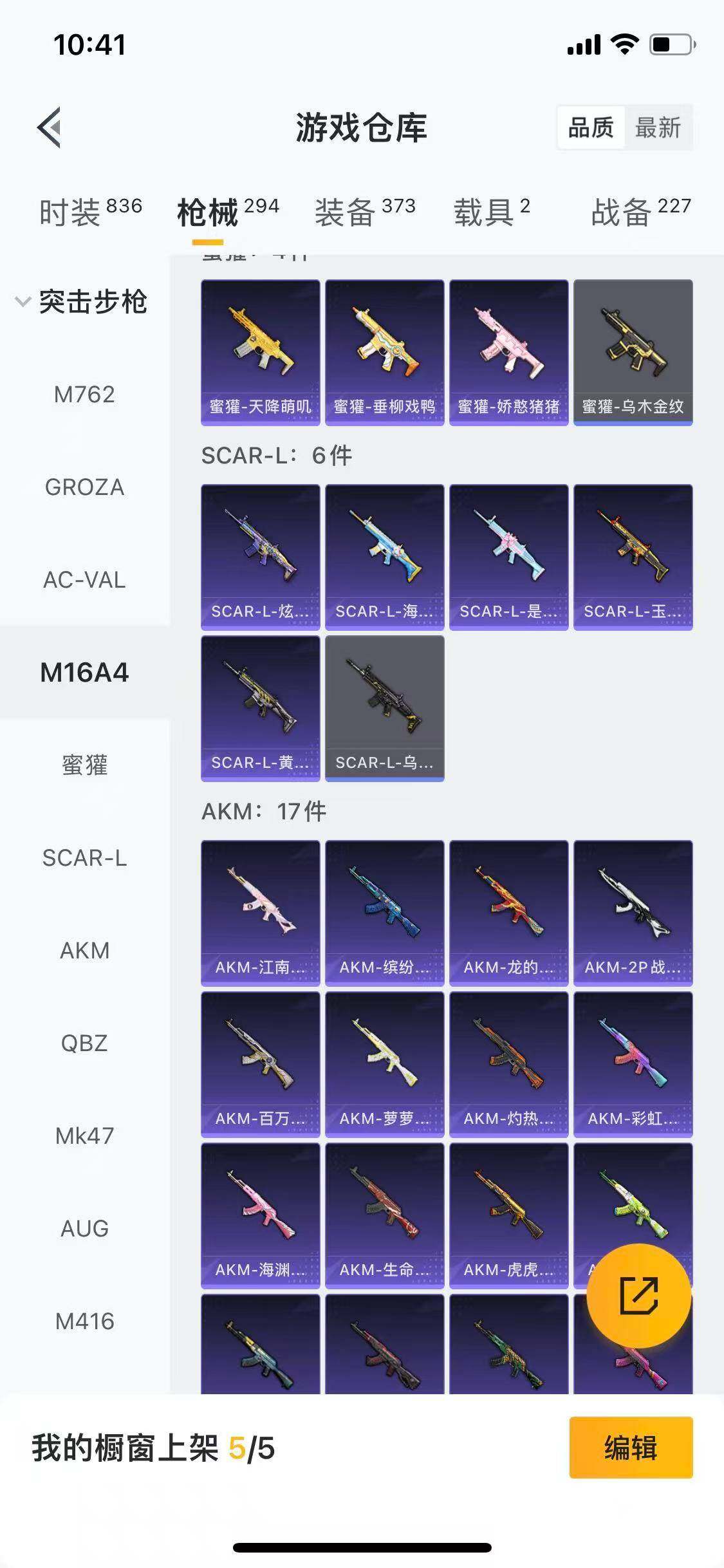Go back using the top-left arrow
This screenshot has height=1568, width=724.
pyautogui.click(x=50, y=127)
